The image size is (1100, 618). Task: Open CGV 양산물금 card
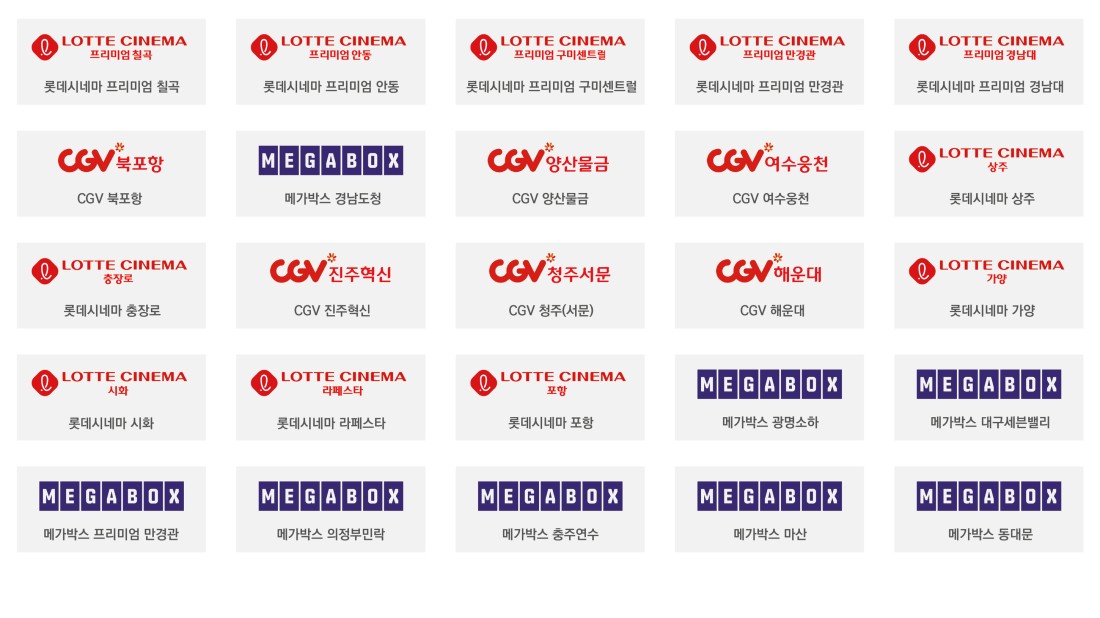[x=550, y=174]
